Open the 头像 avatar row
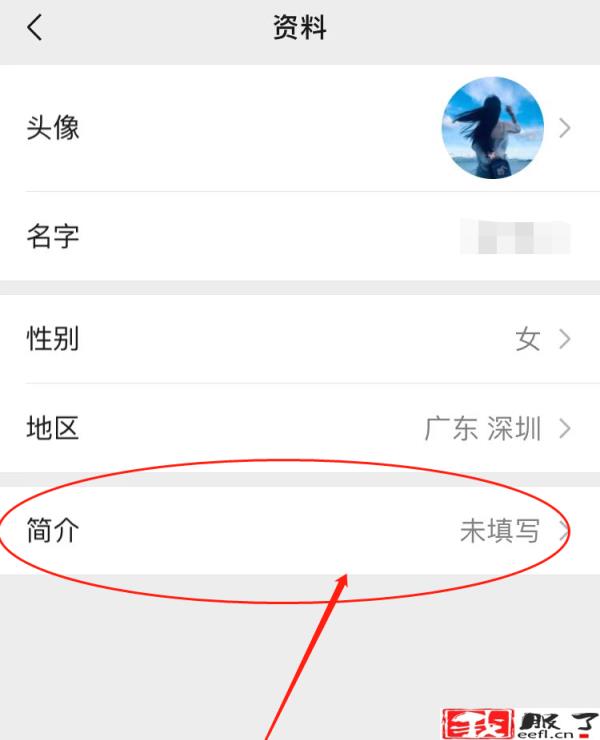Image resolution: width=600 pixels, height=740 pixels. pos(300,128)
